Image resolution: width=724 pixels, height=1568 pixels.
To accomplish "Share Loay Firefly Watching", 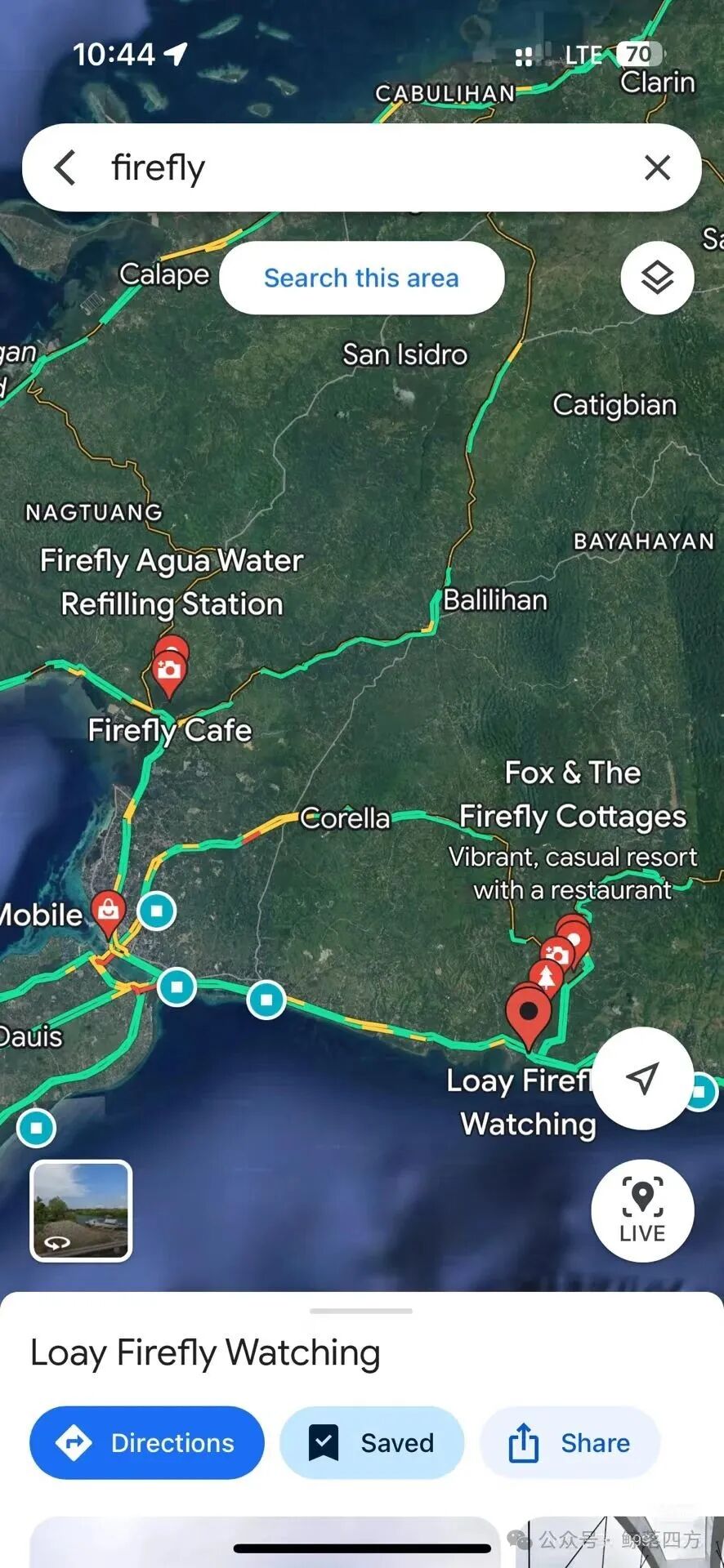I will [x=570, y=1443].
